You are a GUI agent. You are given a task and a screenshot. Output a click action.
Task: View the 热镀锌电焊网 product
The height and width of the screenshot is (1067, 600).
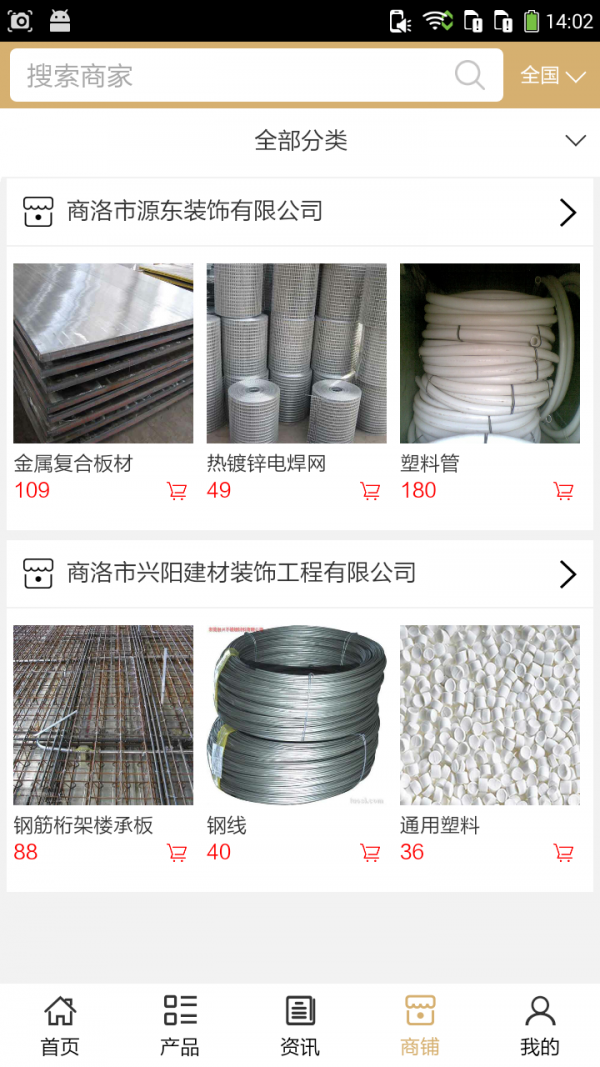point(296,353)
